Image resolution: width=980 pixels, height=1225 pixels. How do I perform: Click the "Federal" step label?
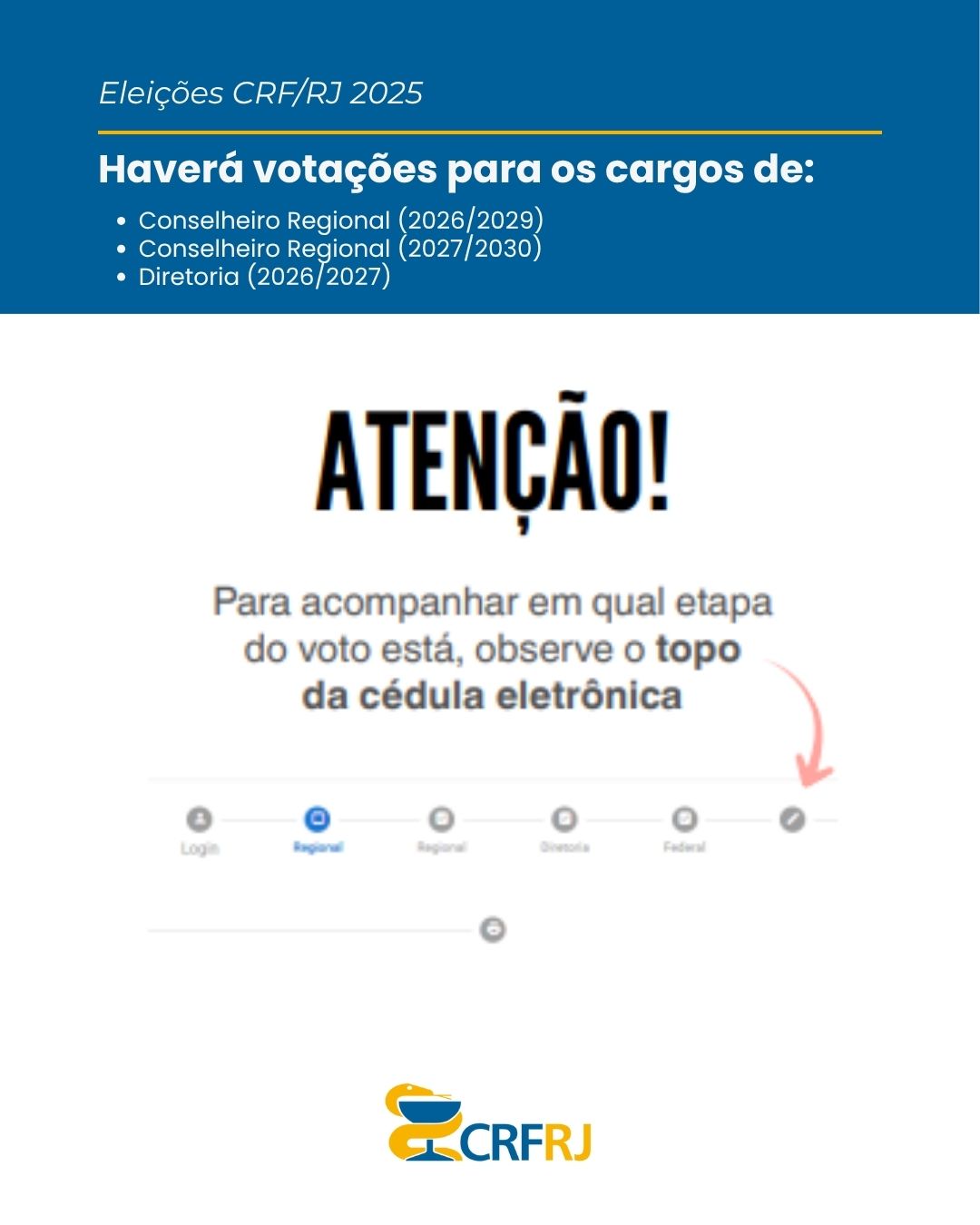(x=686, y=848)
